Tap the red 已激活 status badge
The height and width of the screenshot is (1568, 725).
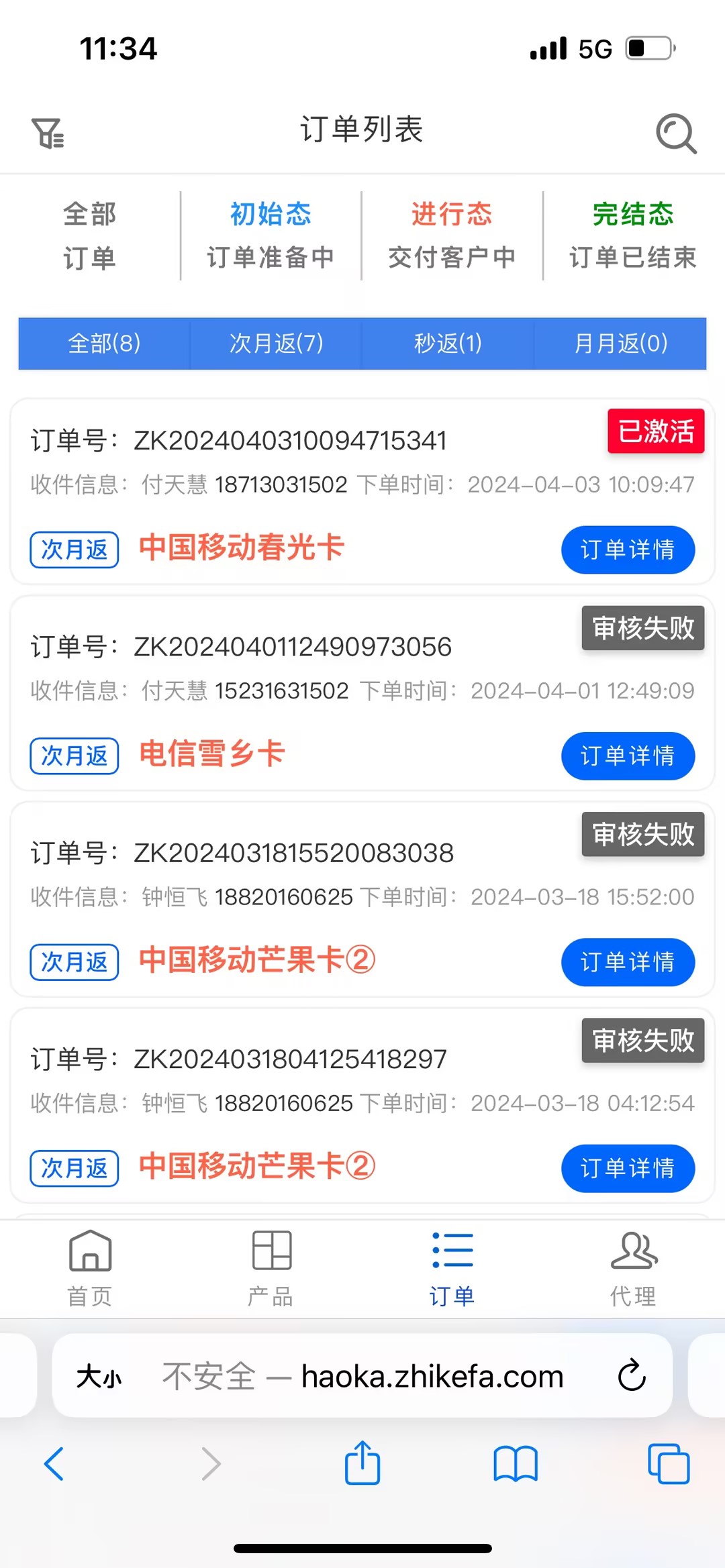656,432
